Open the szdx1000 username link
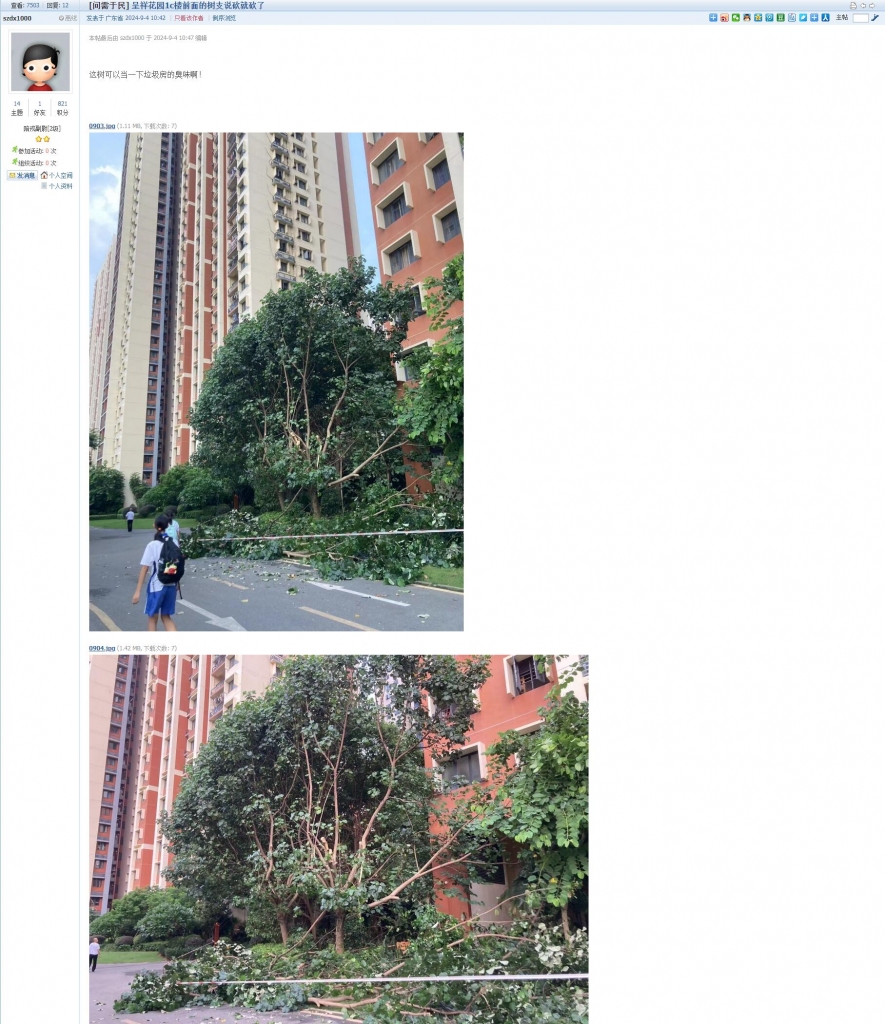Image resolution: width=885 pixels, height=1024 pixels. pyautogui.click(x=17, y=18)
